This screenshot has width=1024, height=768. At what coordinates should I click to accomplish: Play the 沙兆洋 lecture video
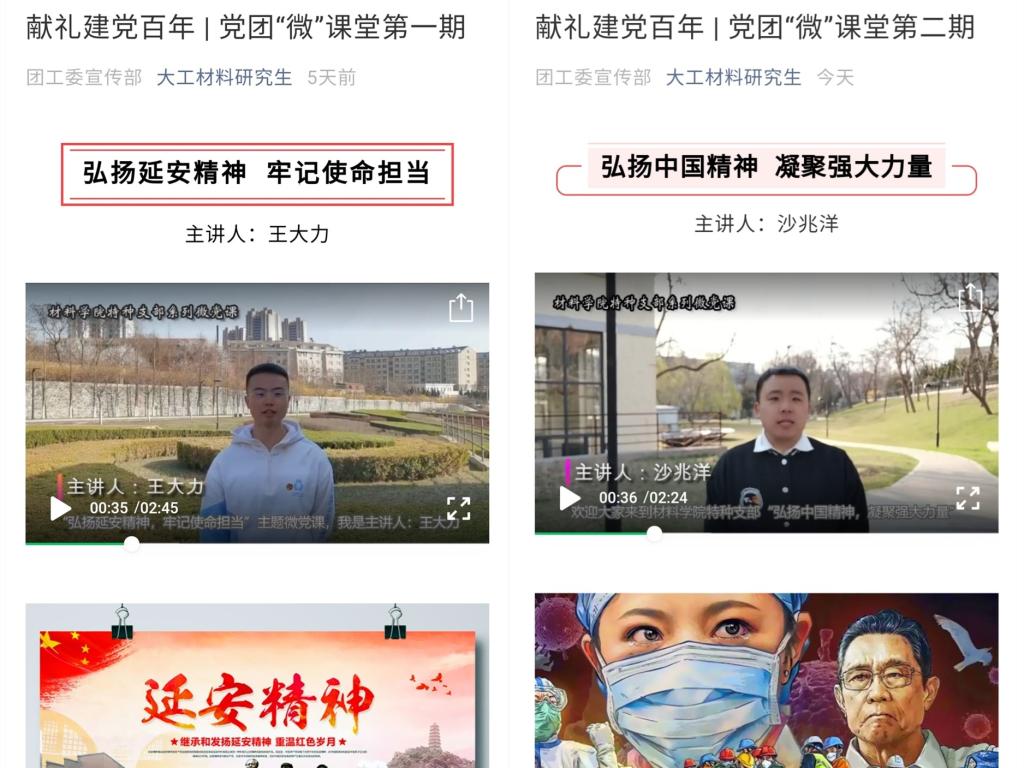[x=570, y=498]
